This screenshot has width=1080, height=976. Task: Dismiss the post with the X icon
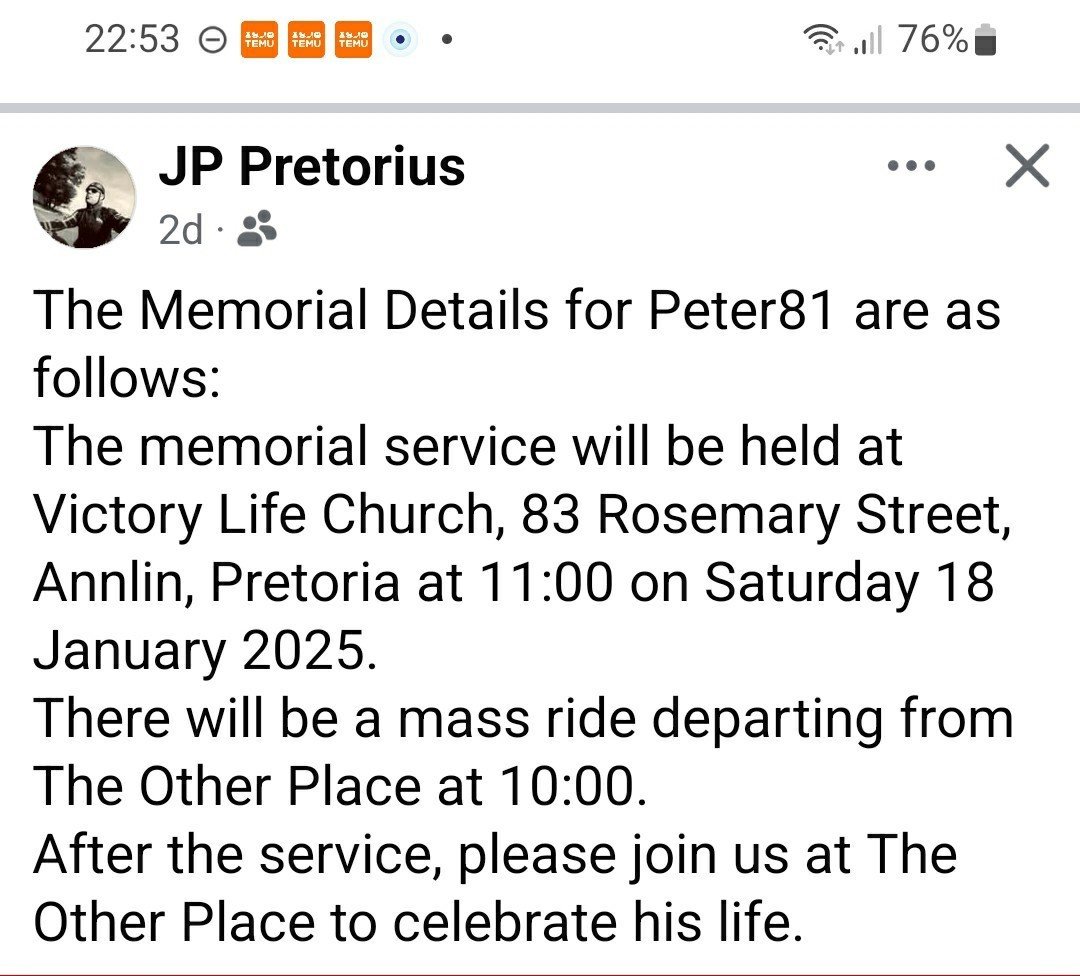coord(1027,166)
